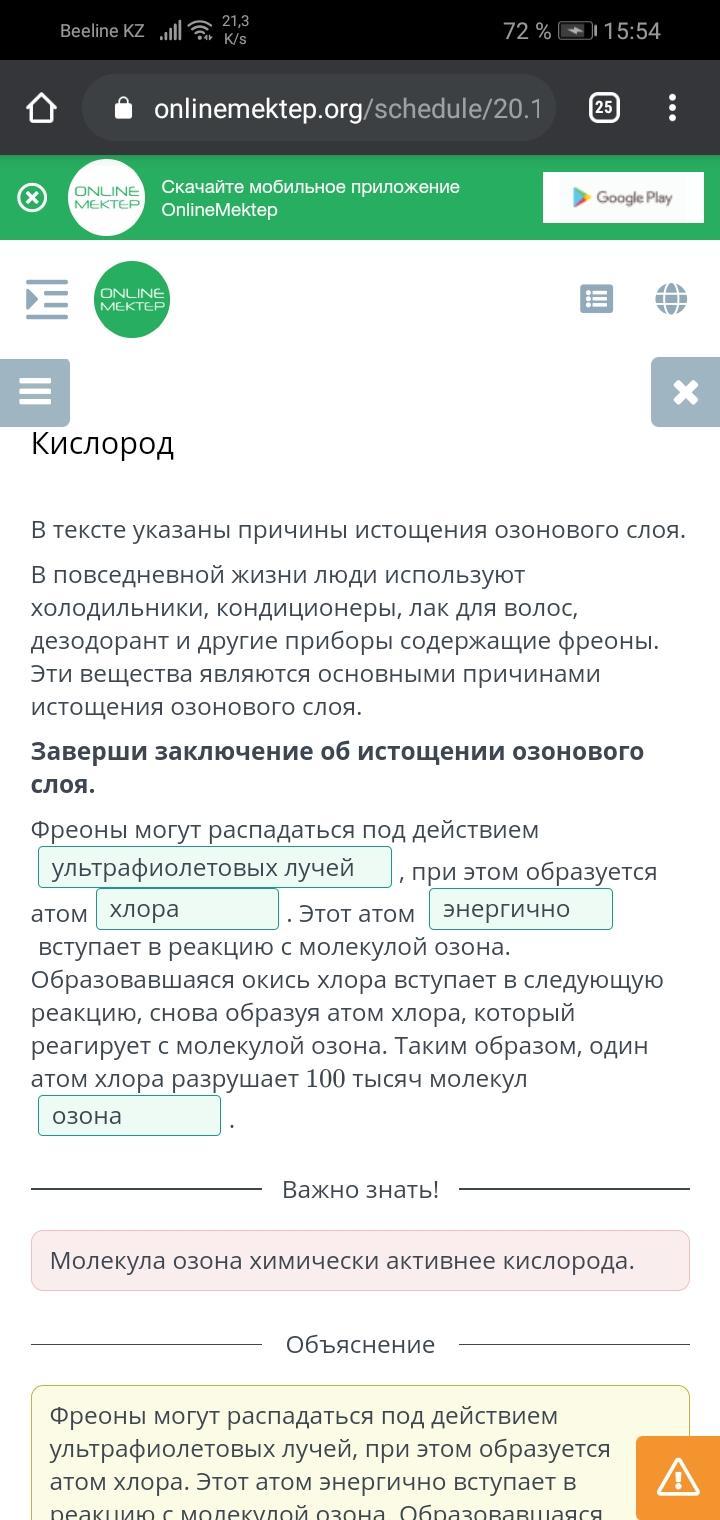Open the gray hamburger menu tab
The image size is (720, 1520).
pos(35,392)
